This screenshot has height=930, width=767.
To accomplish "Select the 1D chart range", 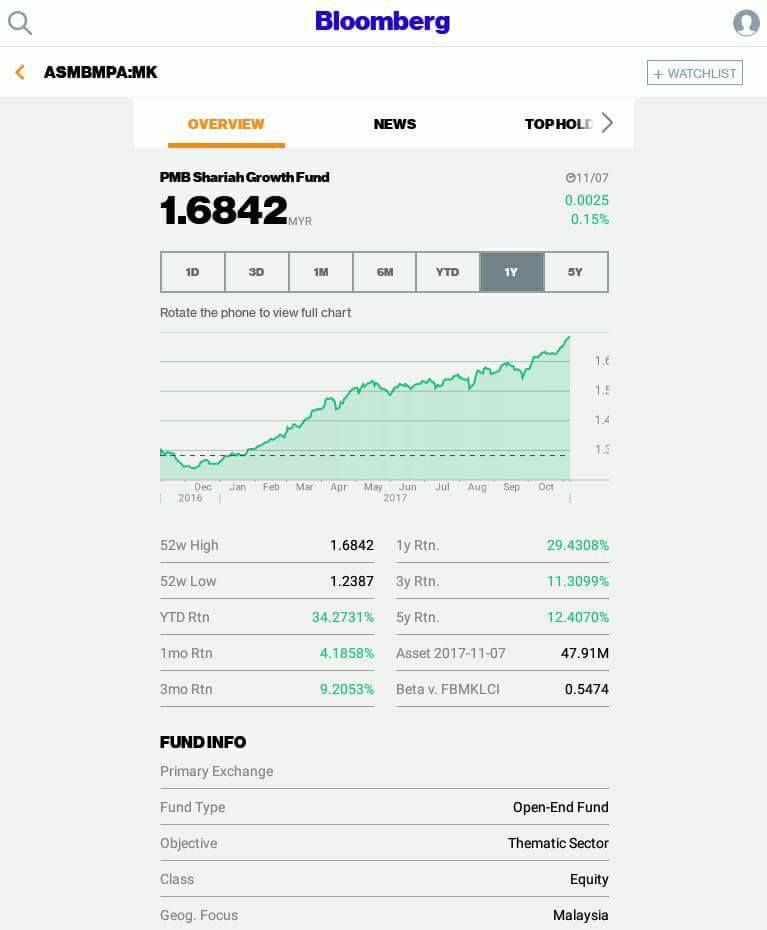I will [x=192, y=272].
